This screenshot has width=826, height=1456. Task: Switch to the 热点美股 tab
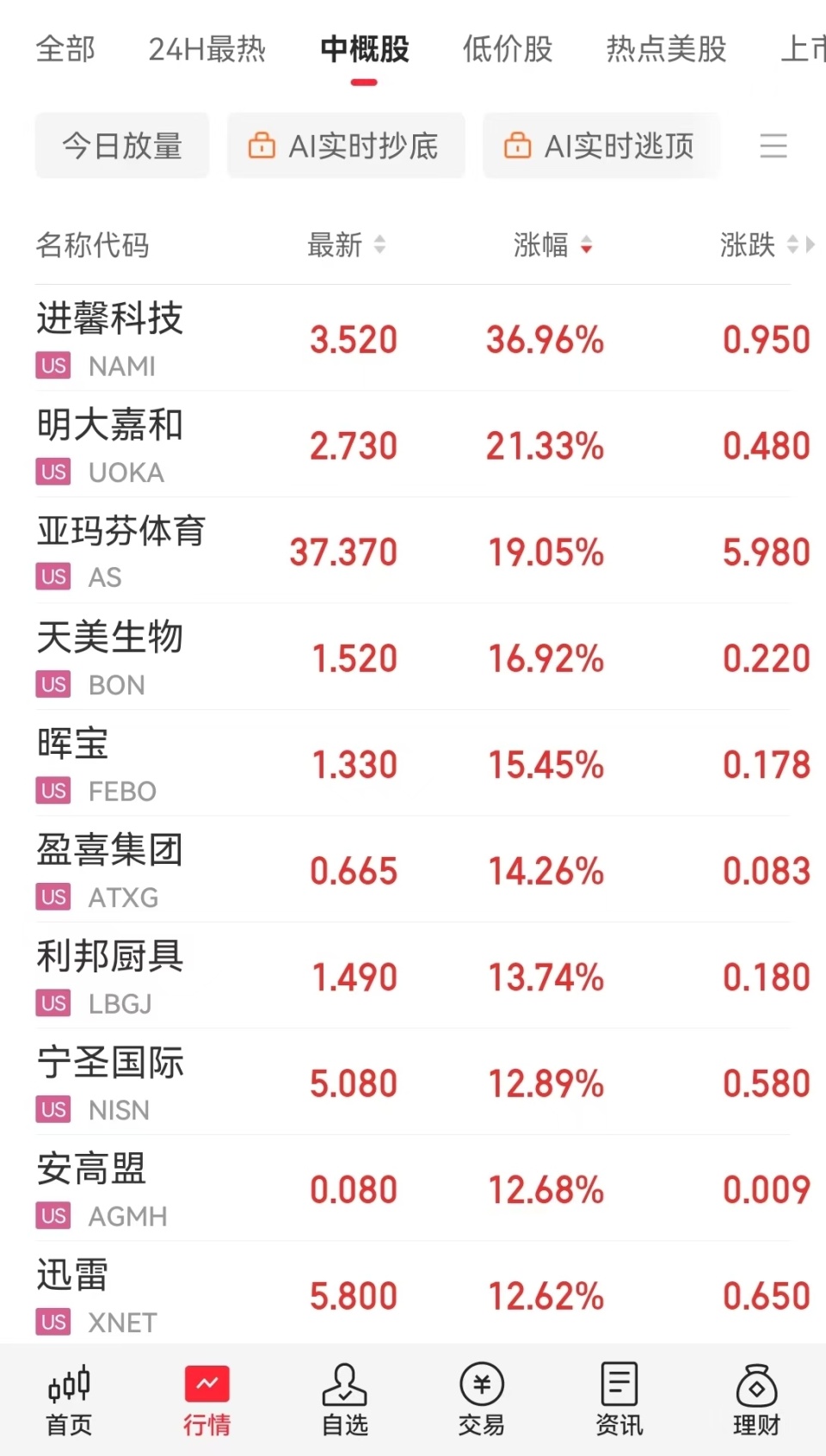pyautogui.click(x=666, y=50)
